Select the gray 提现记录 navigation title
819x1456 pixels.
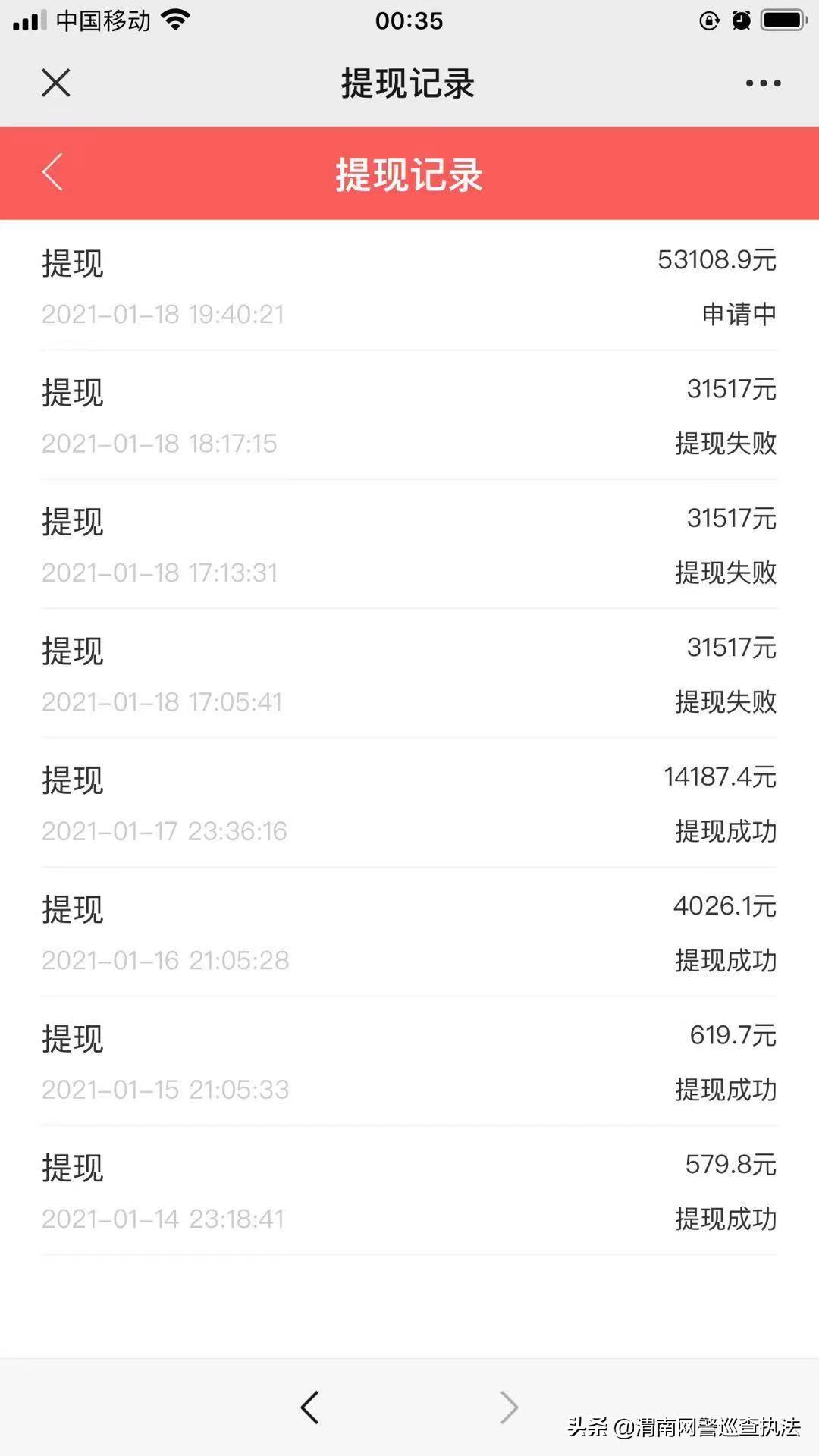[x=408, y=83]
